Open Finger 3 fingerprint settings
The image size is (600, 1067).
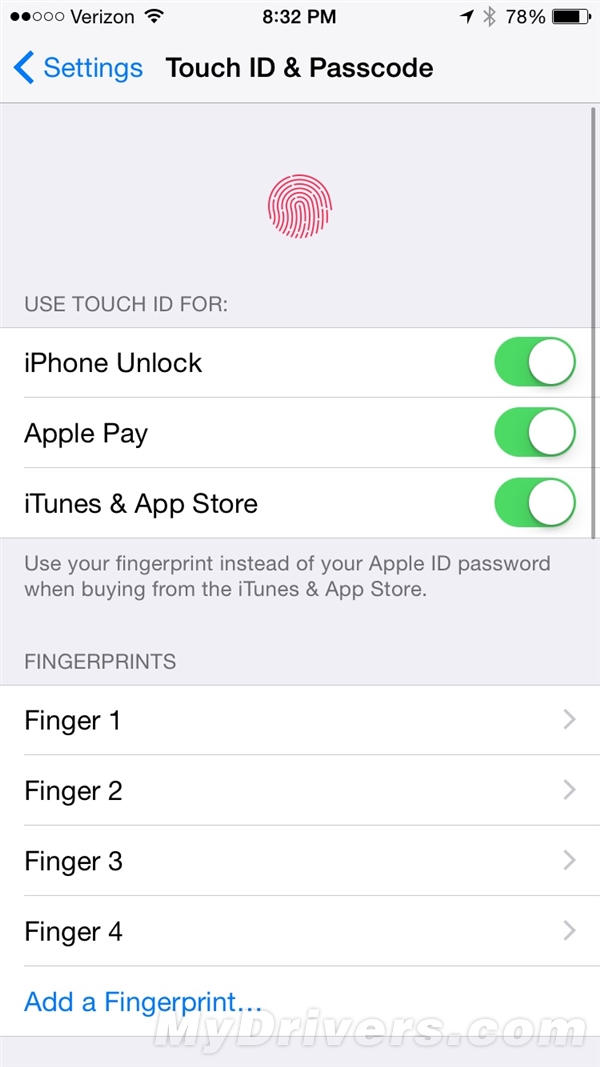coord(300,861)
